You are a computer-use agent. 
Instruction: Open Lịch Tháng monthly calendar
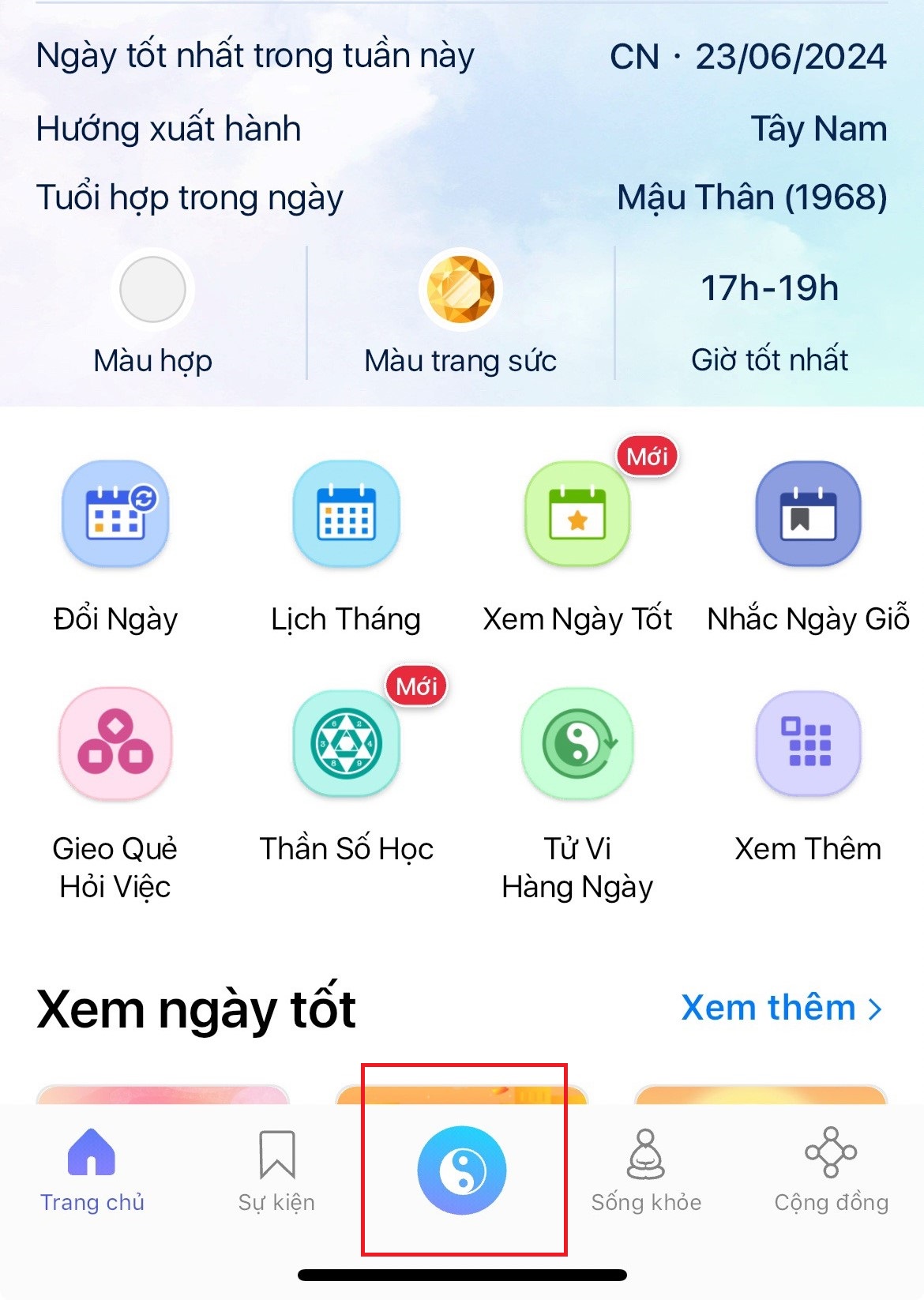(346, 514)
